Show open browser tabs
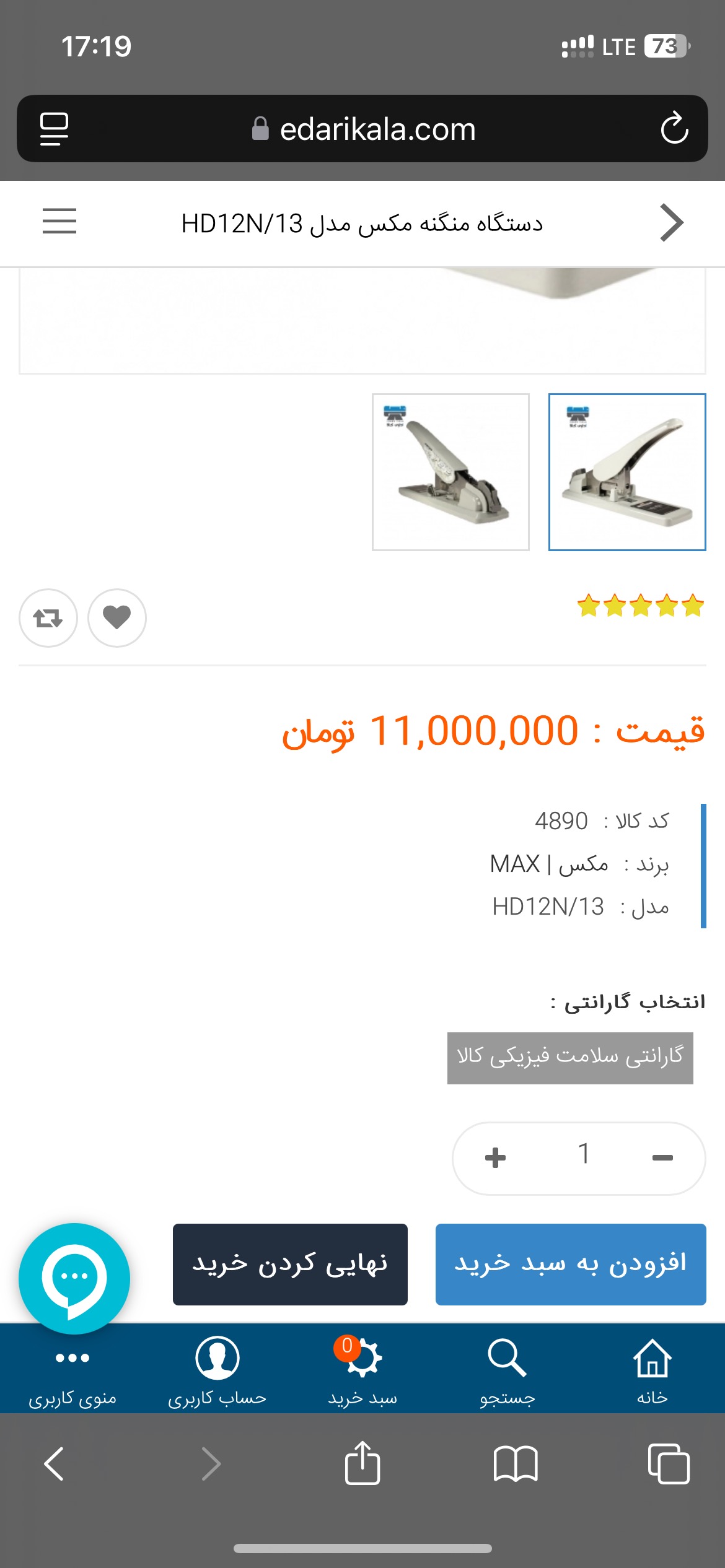 [668, 1464]
